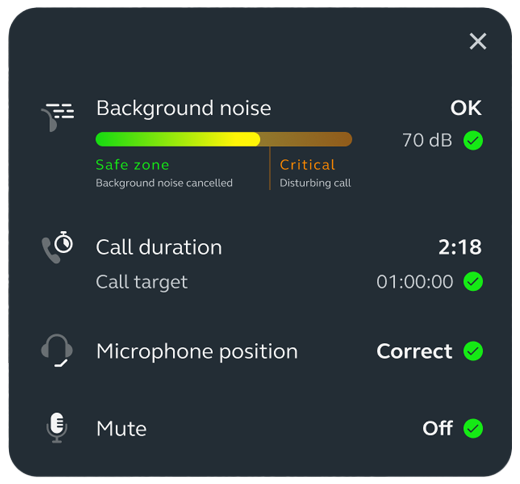Close the call status panel
Viewport: 520px width, 484px height.
[x=478, y=41]
